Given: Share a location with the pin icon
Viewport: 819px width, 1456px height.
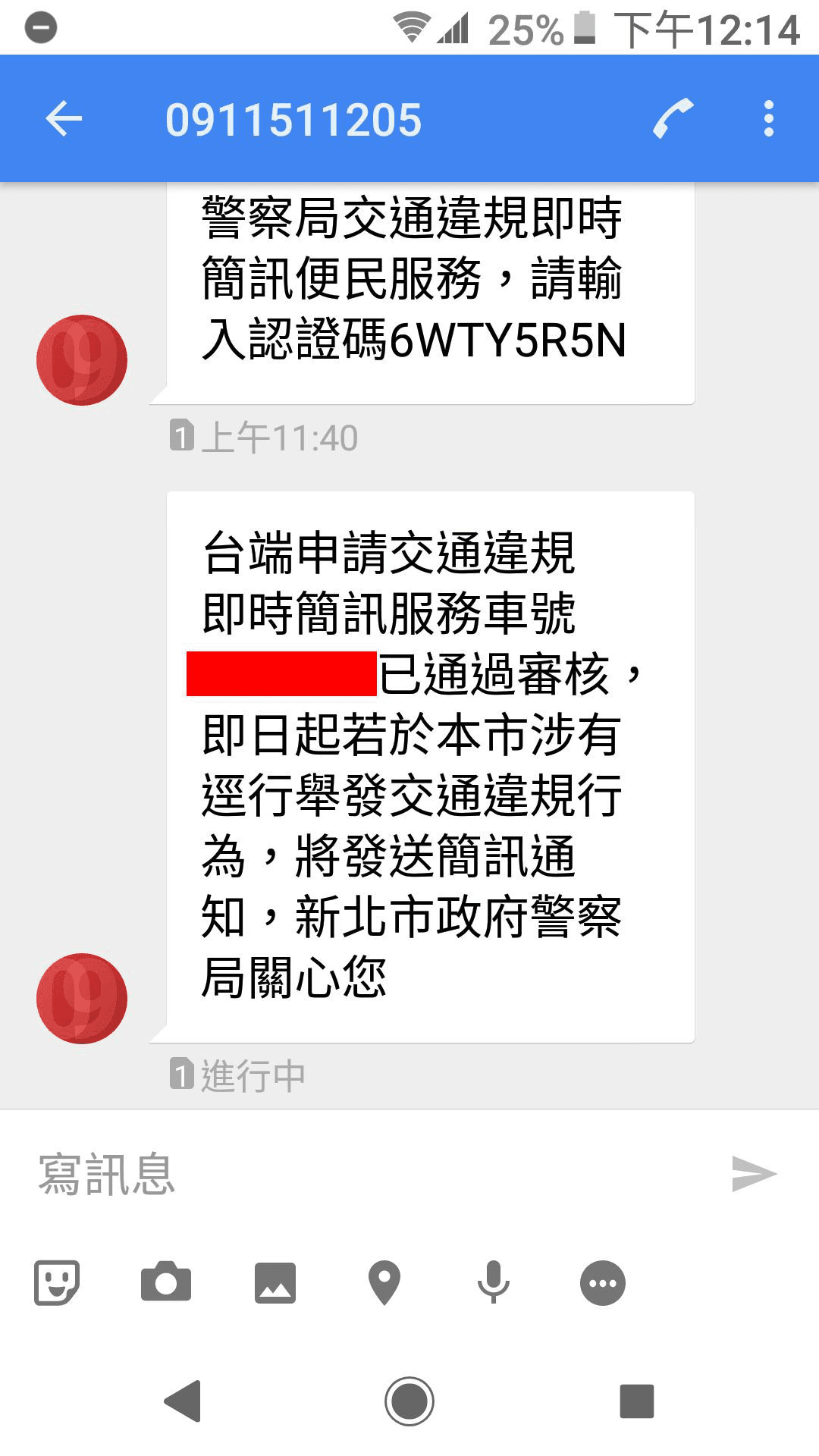Looking at the screenshot, I should point(384,1282).
